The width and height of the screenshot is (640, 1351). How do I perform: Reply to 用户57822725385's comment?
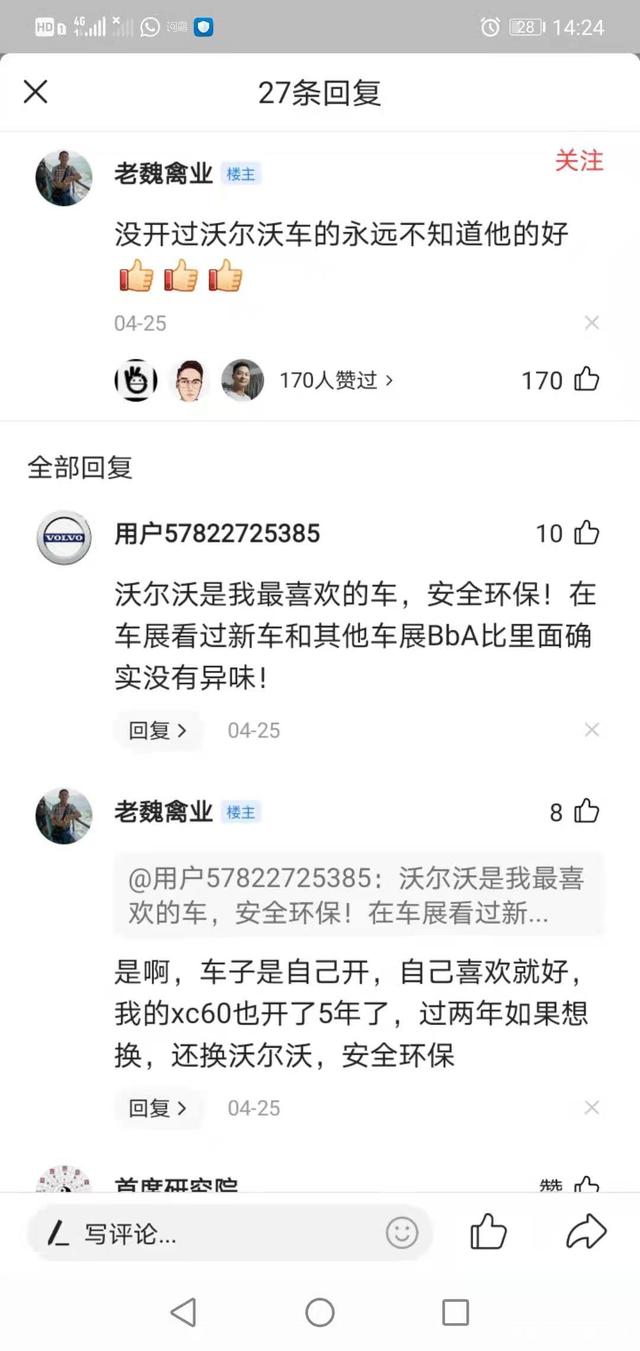pos(157,730)
